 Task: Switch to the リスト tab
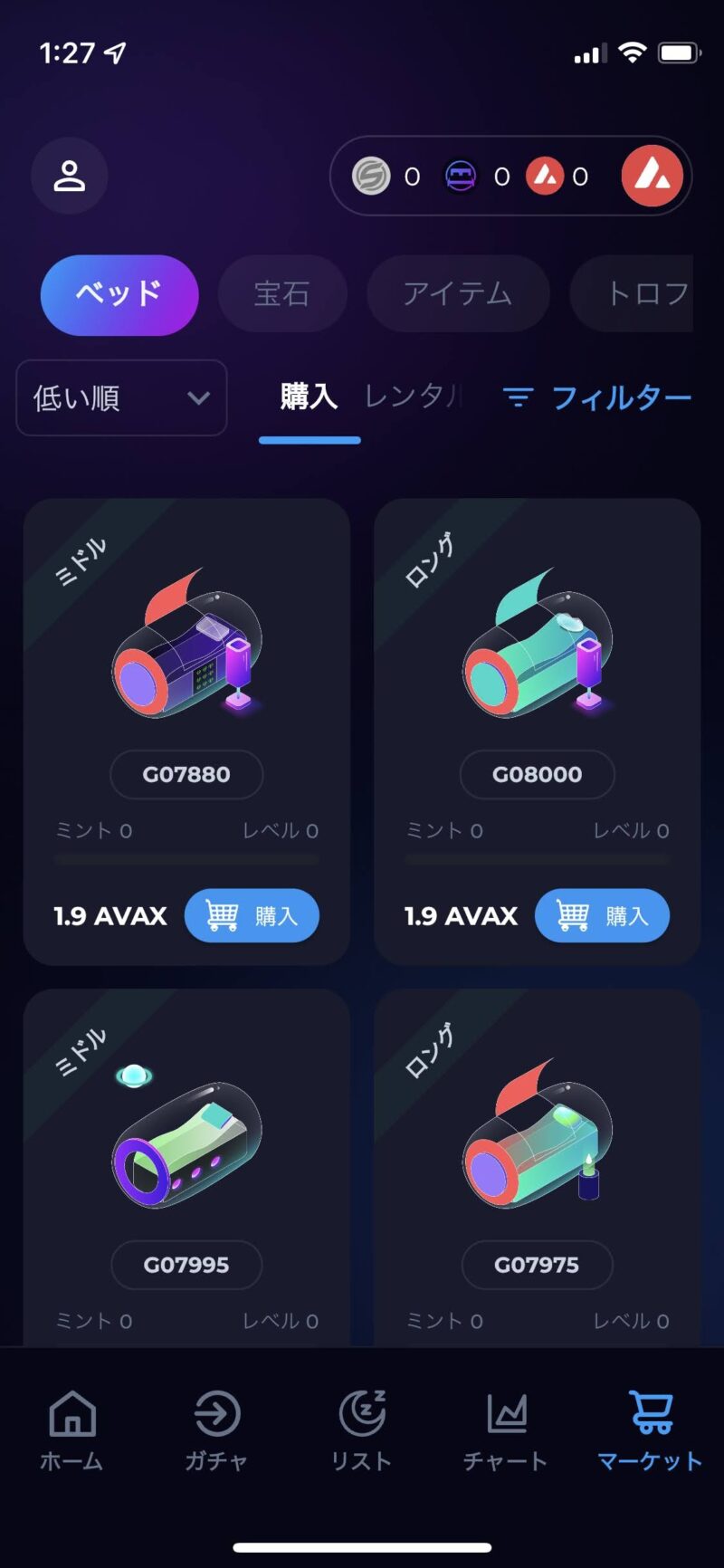tap(361, 1430)
